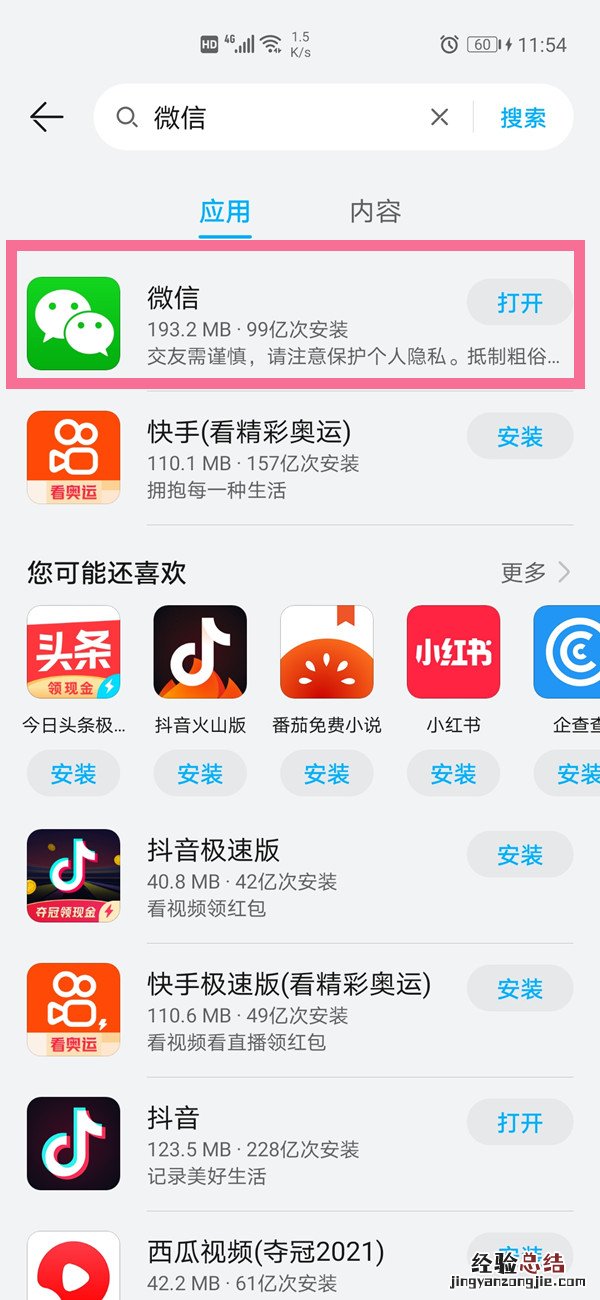Image resolution: width=600 pixels, height=1300 pixels.
Task: Install 小红书
Action: coord(453,774)
